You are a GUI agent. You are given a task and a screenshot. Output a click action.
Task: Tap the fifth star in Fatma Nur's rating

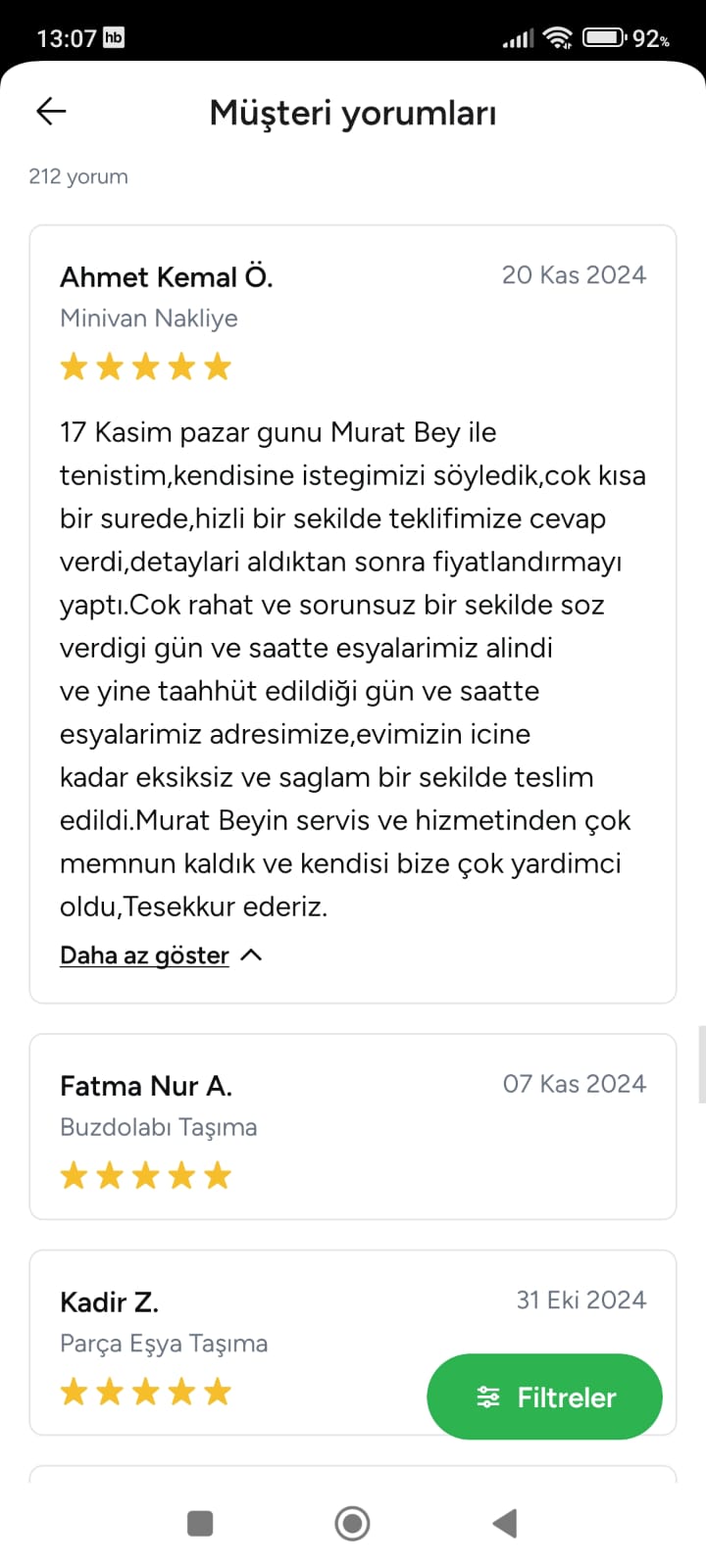[218, 1175]
